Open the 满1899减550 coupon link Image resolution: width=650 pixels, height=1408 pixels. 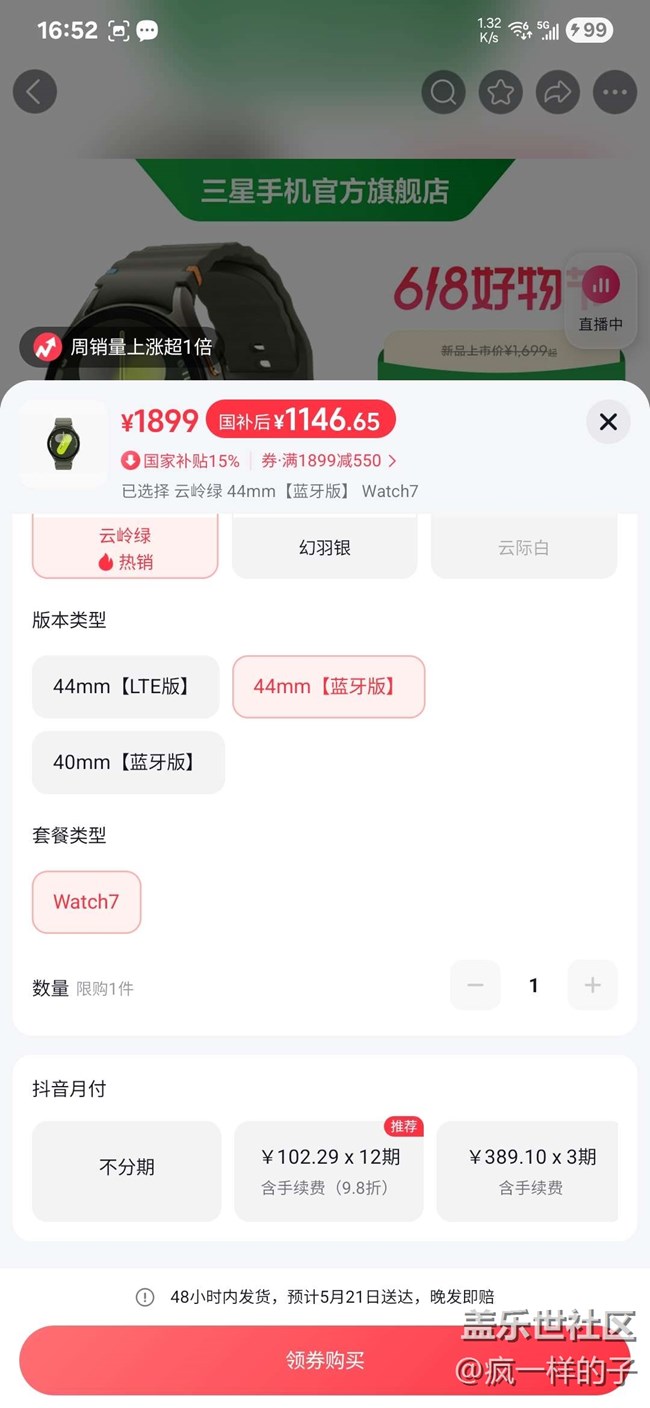click(329, 461)
